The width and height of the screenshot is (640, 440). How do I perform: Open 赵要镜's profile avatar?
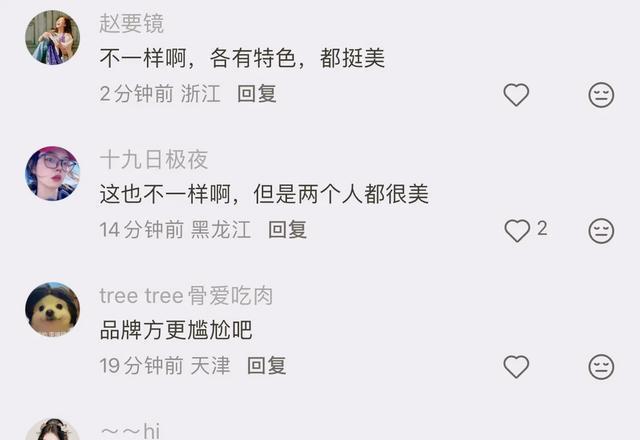[52, 39]
